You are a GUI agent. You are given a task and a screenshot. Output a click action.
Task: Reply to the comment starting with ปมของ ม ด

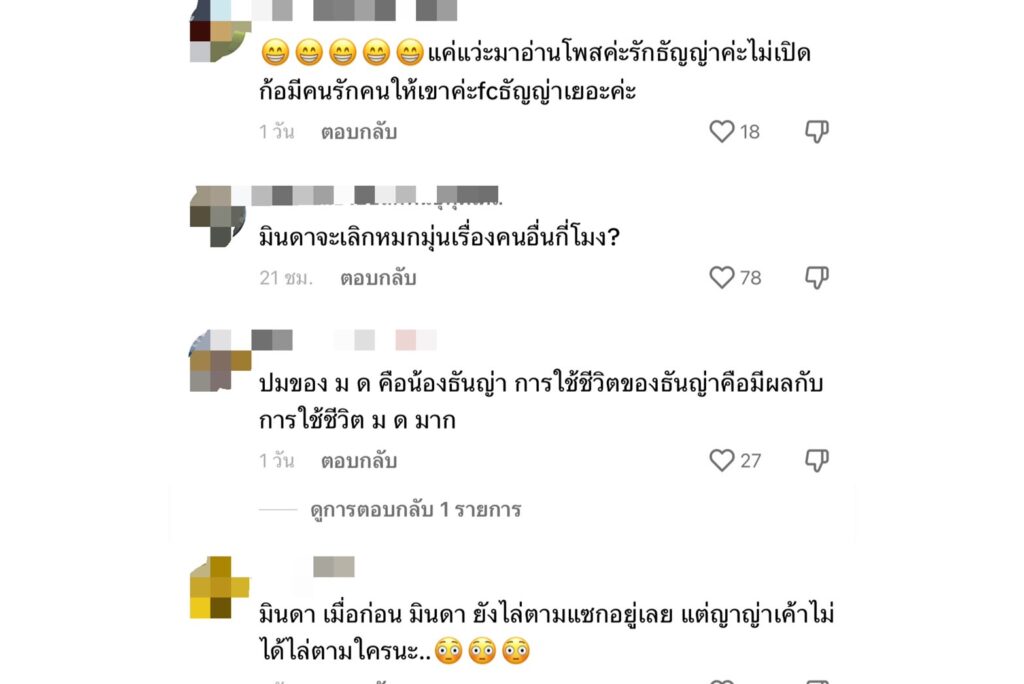click(x=359, y=461)
